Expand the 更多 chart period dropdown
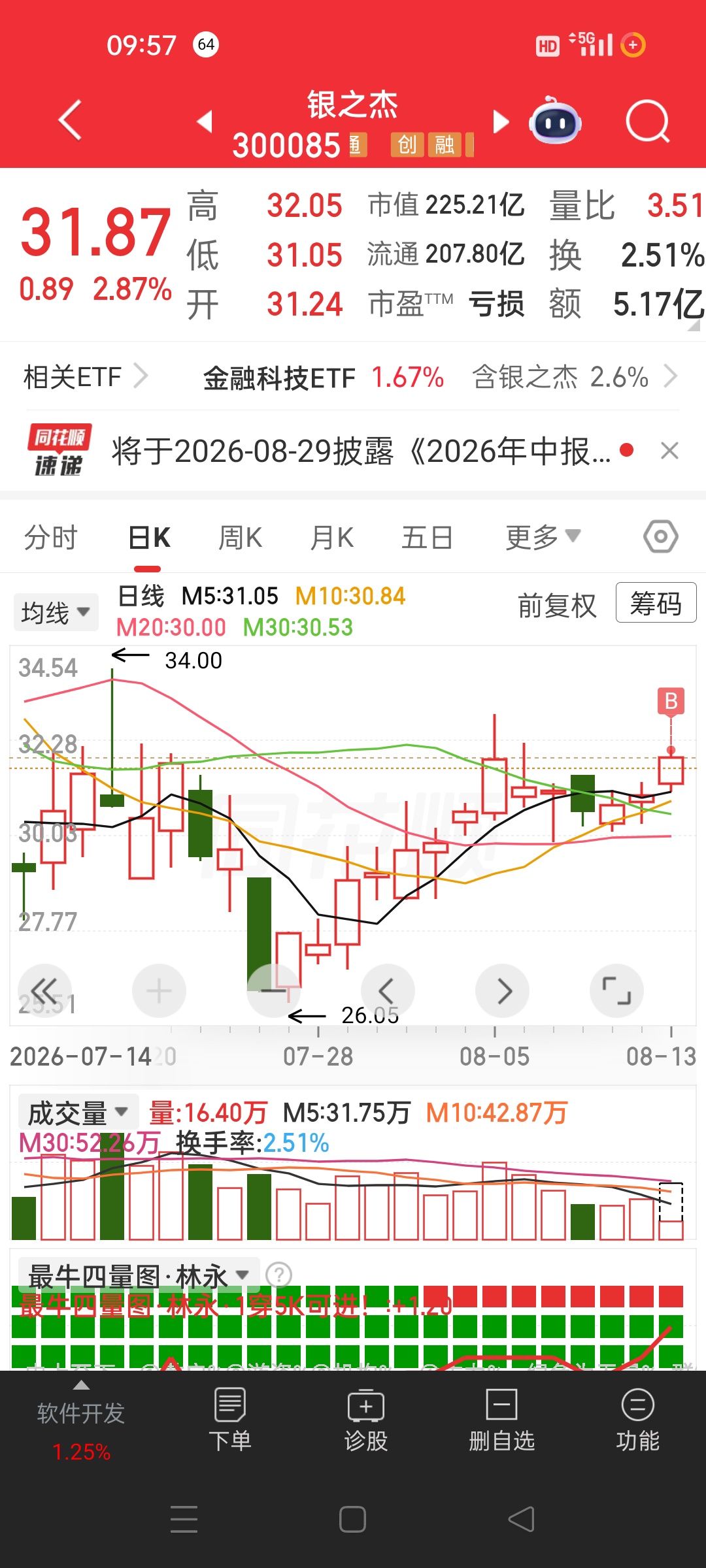706x1568 pixels. coord(543,538)
